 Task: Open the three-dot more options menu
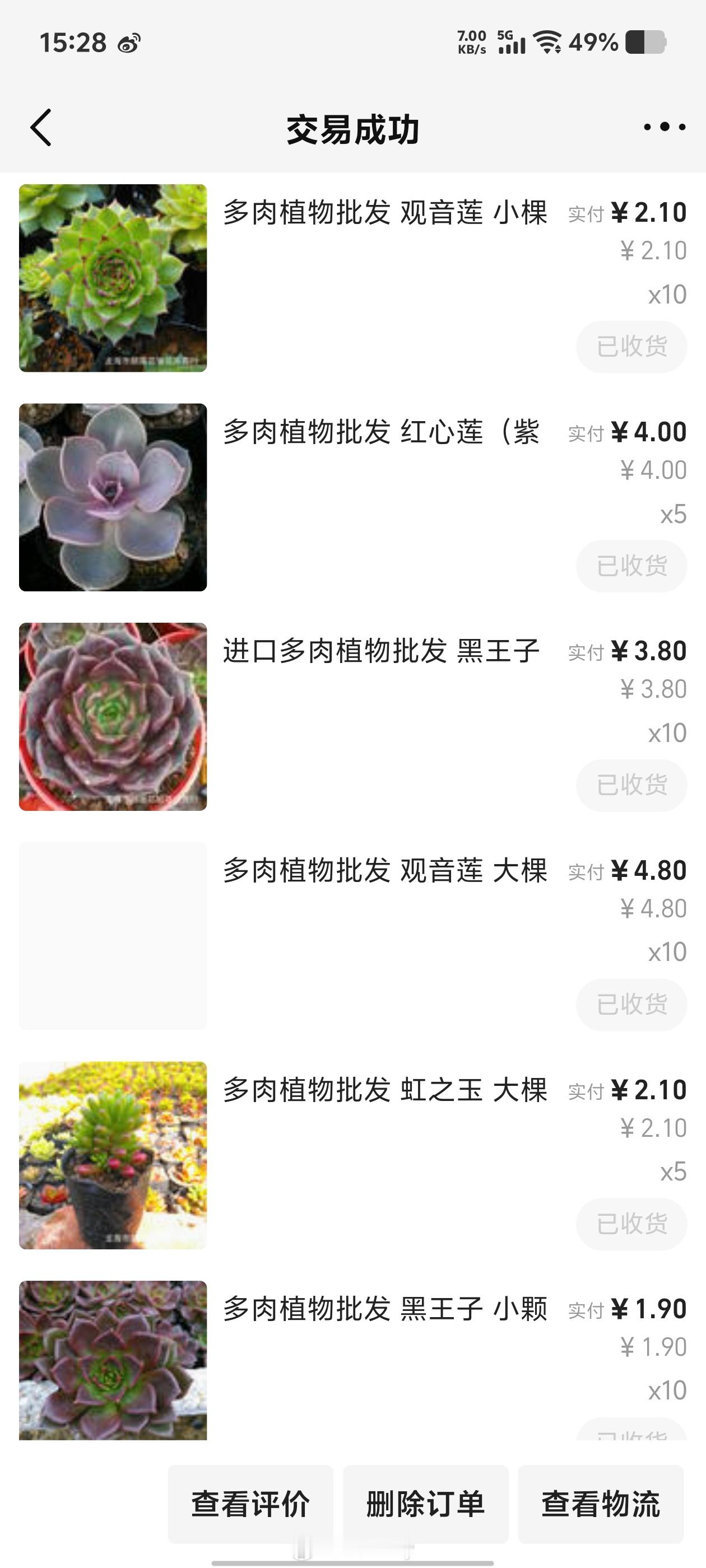tap(664, 127)
